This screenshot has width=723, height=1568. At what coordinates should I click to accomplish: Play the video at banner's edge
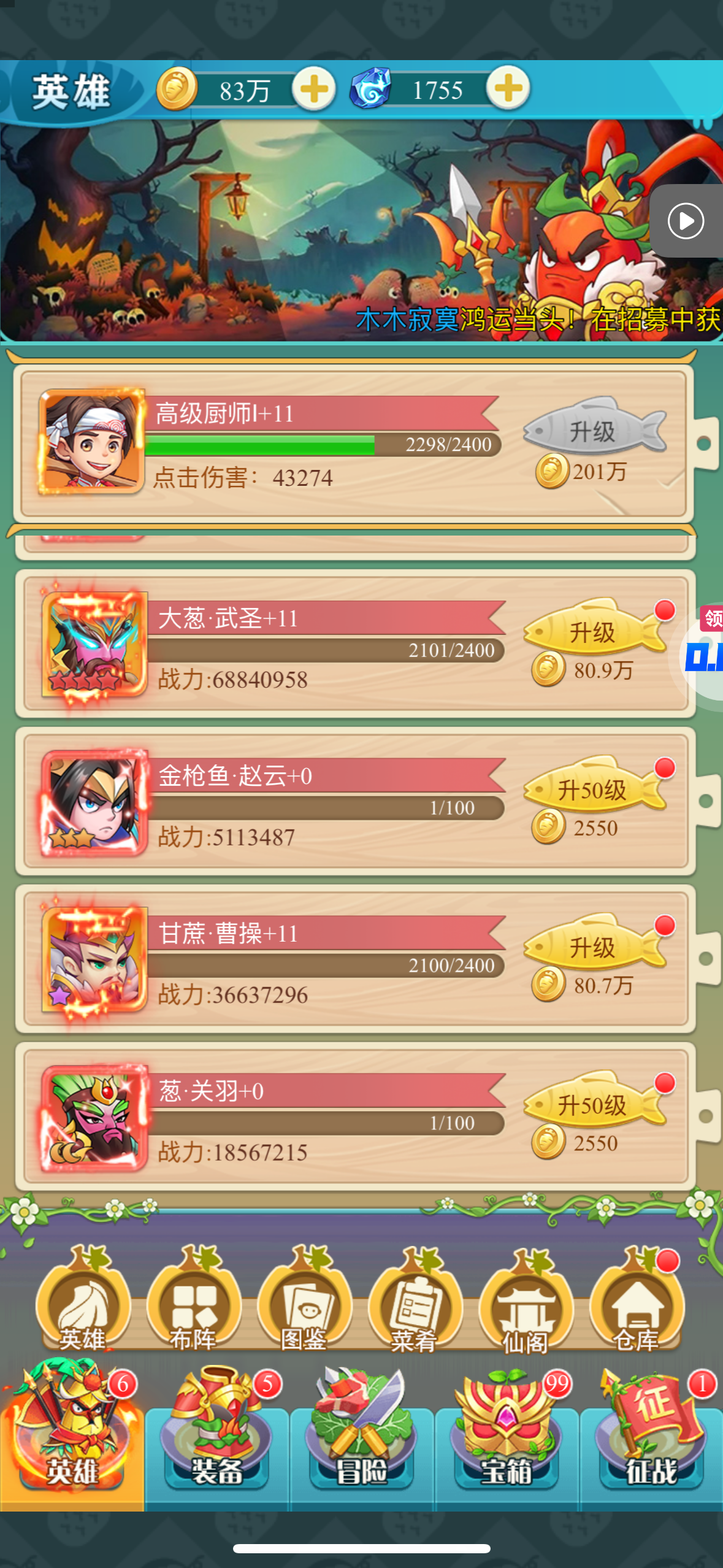(x=686, y=221)
